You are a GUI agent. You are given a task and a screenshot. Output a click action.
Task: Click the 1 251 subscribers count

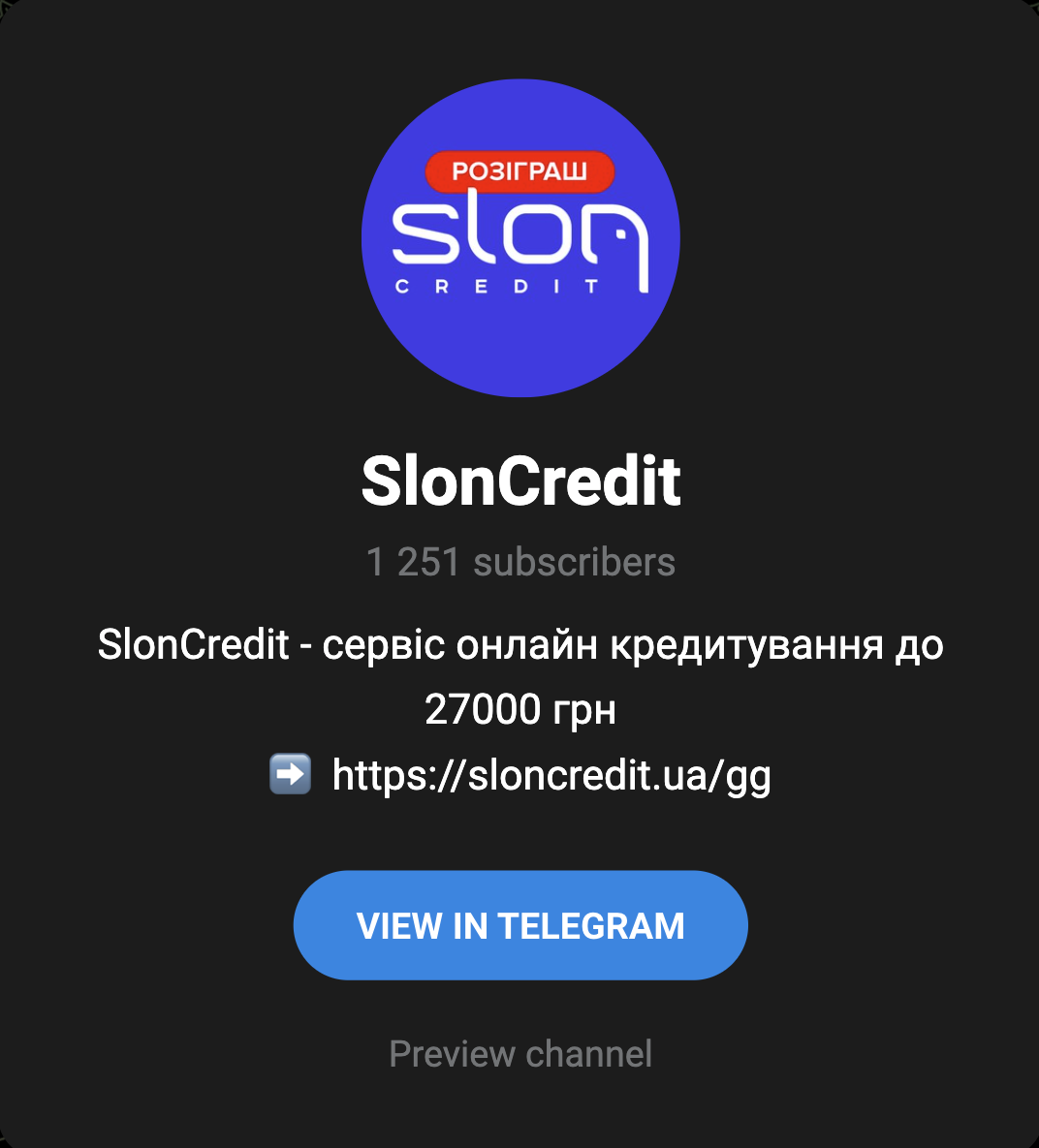point(519,561)
